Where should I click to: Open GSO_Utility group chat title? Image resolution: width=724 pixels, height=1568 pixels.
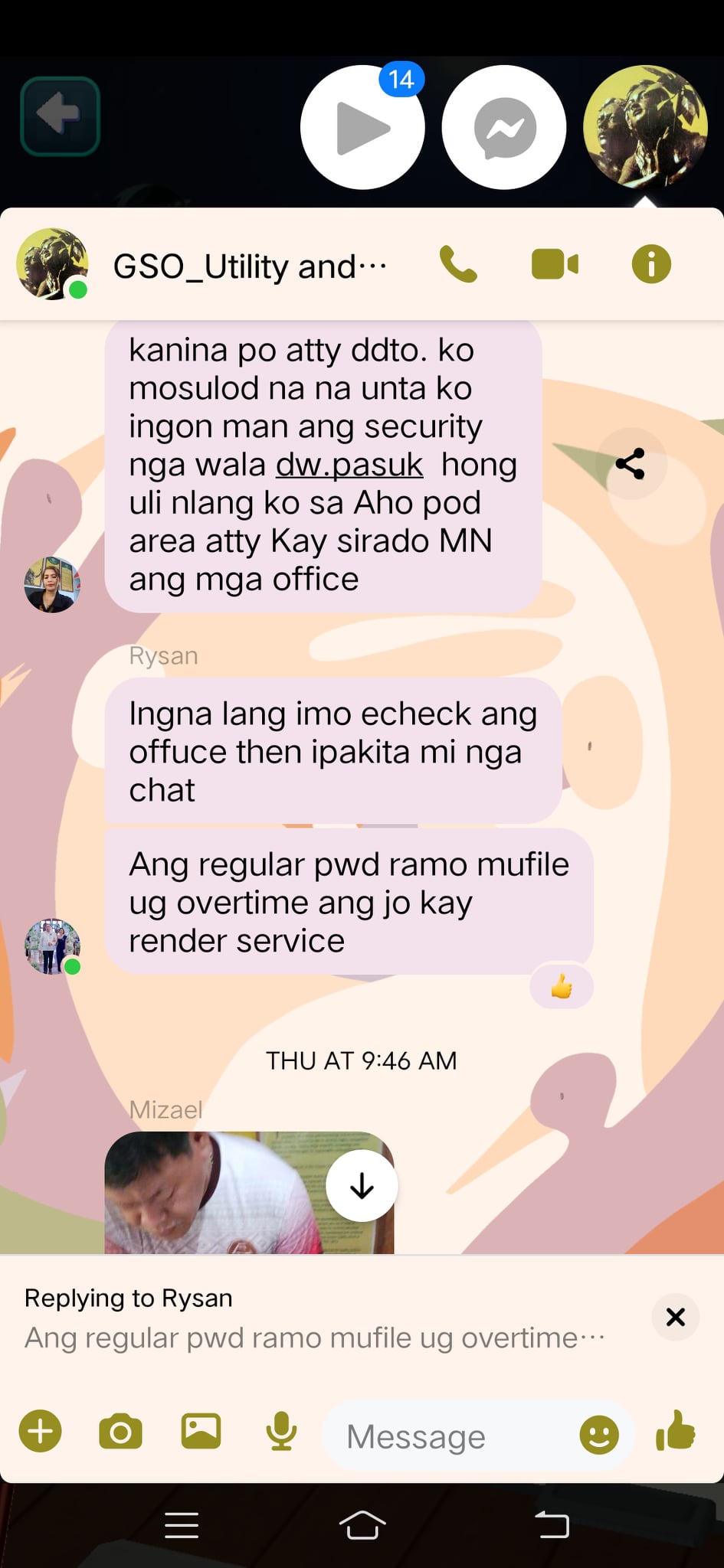tap(250, 267)
